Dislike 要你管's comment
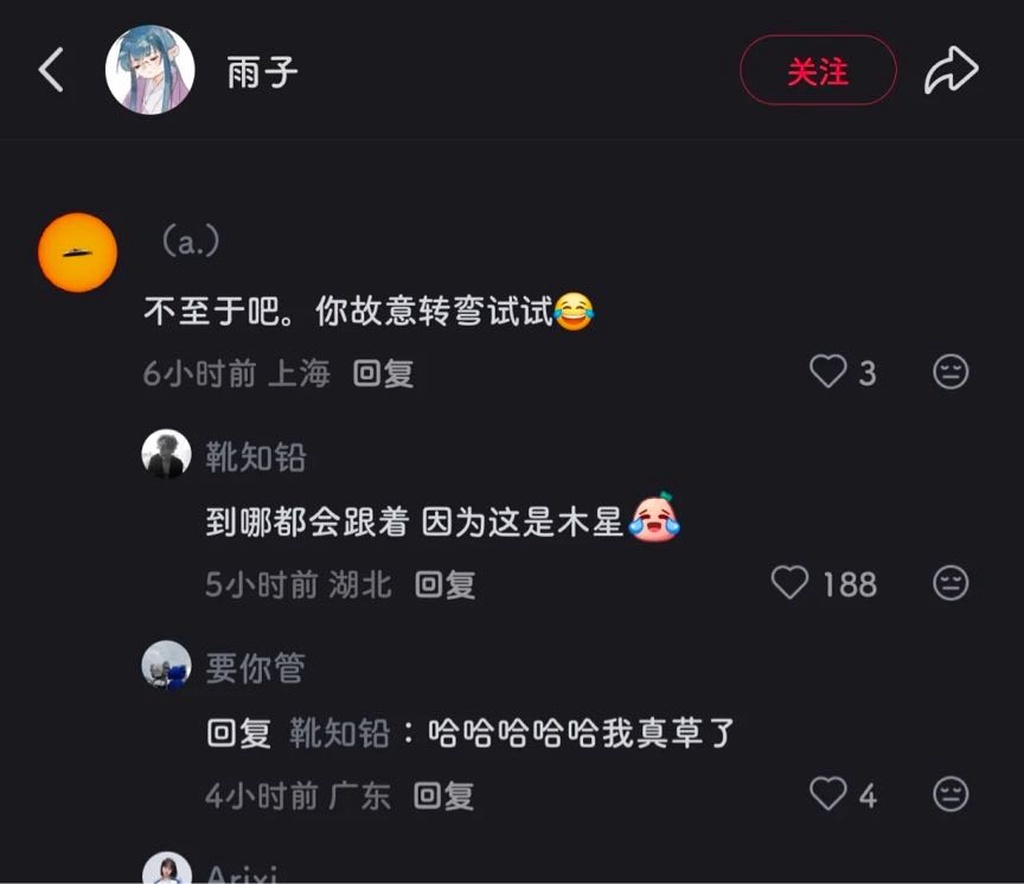This screenshot has height=884, width=1024. coord(950,795)
